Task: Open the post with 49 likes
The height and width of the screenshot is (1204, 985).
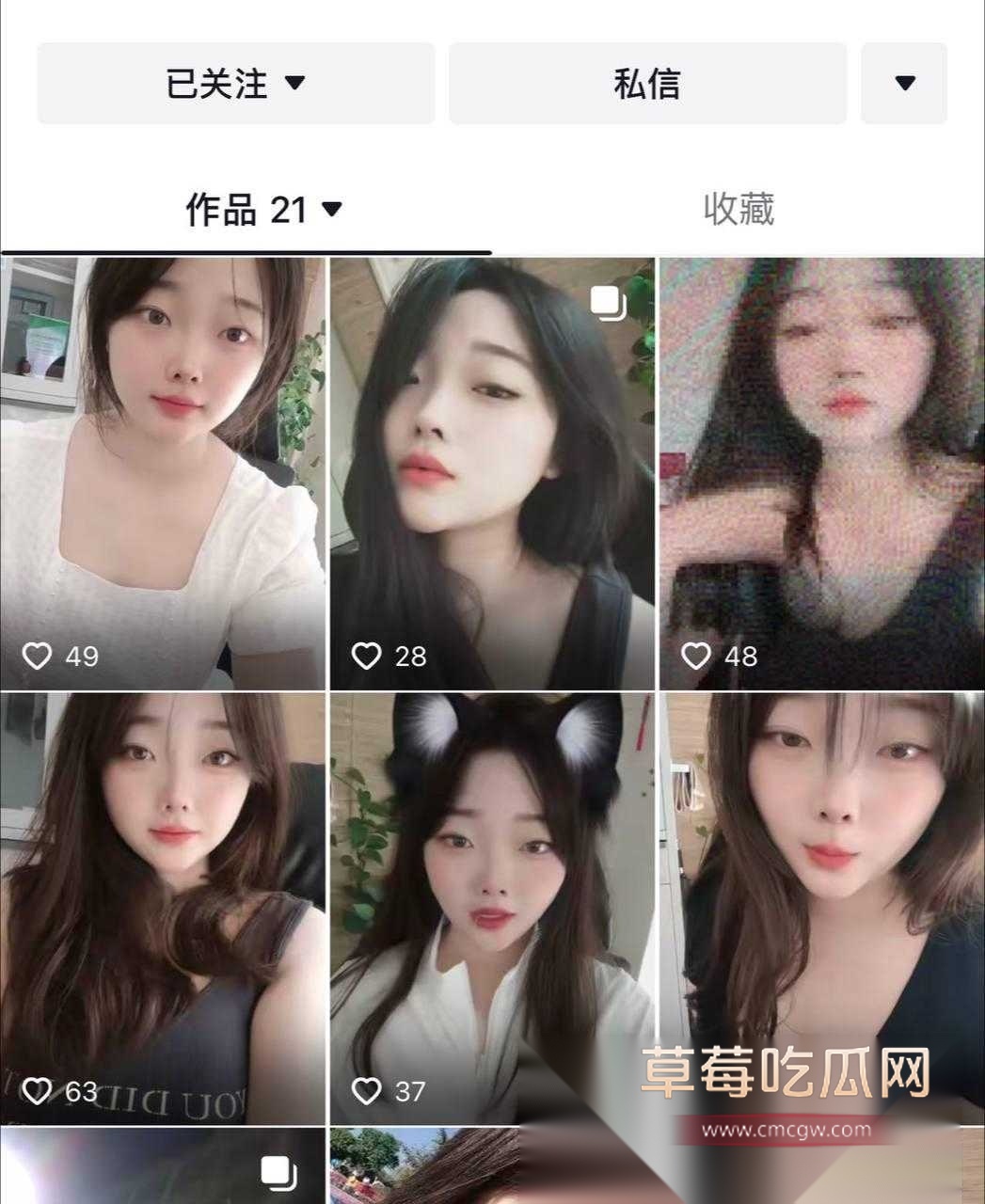Action: coord(163,473)
